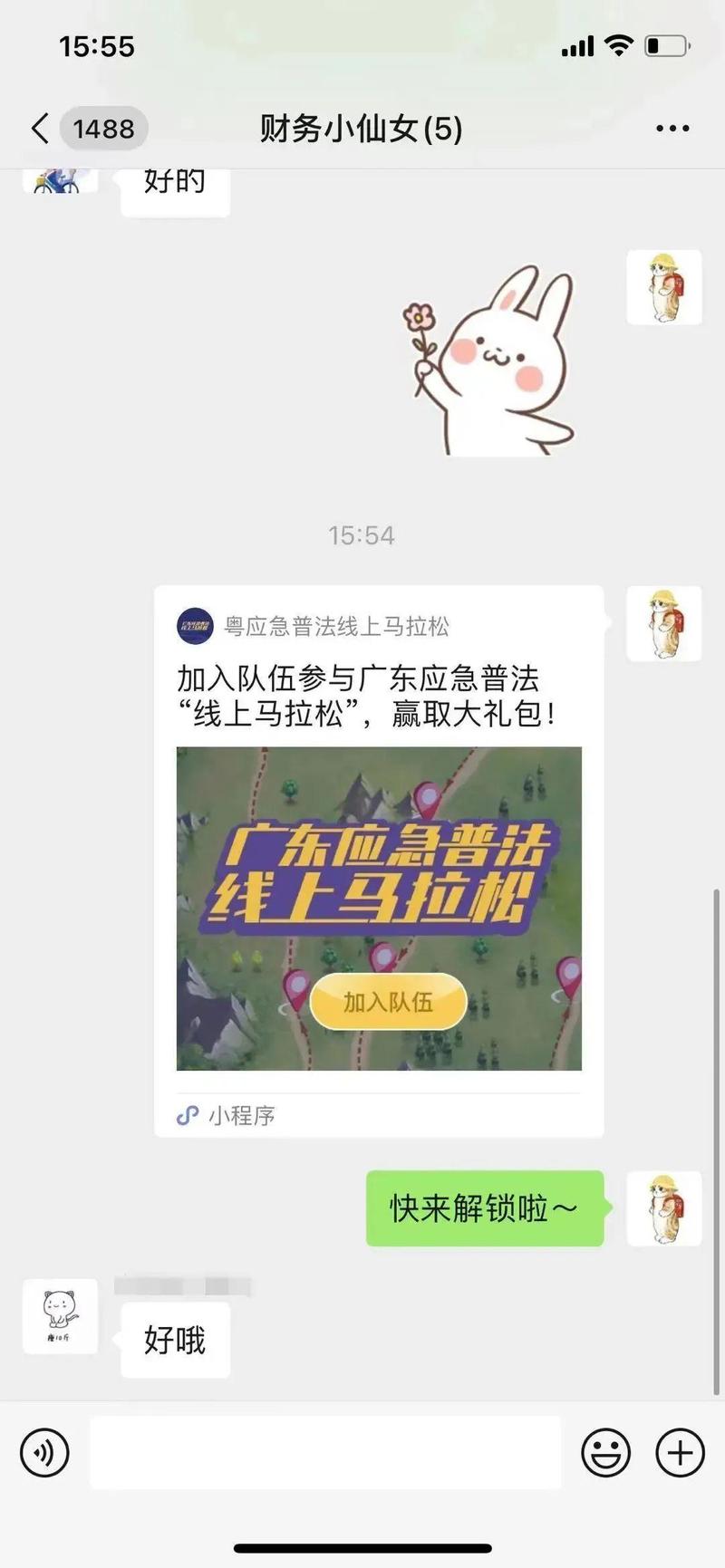Open avatar of member who said 好哦

pyautogui.click(x=60, y=1317)
